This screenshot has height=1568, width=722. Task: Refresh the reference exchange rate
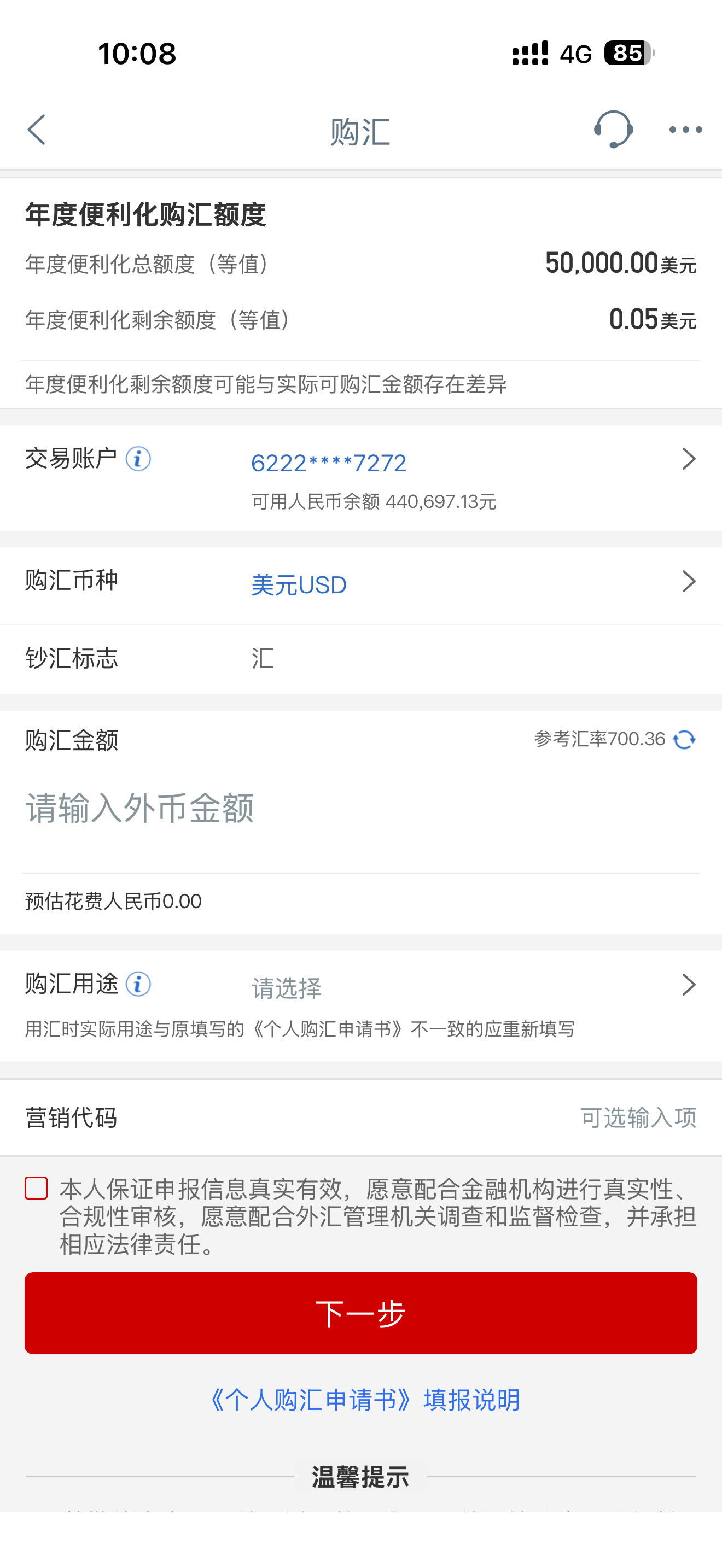coord(684,740)
